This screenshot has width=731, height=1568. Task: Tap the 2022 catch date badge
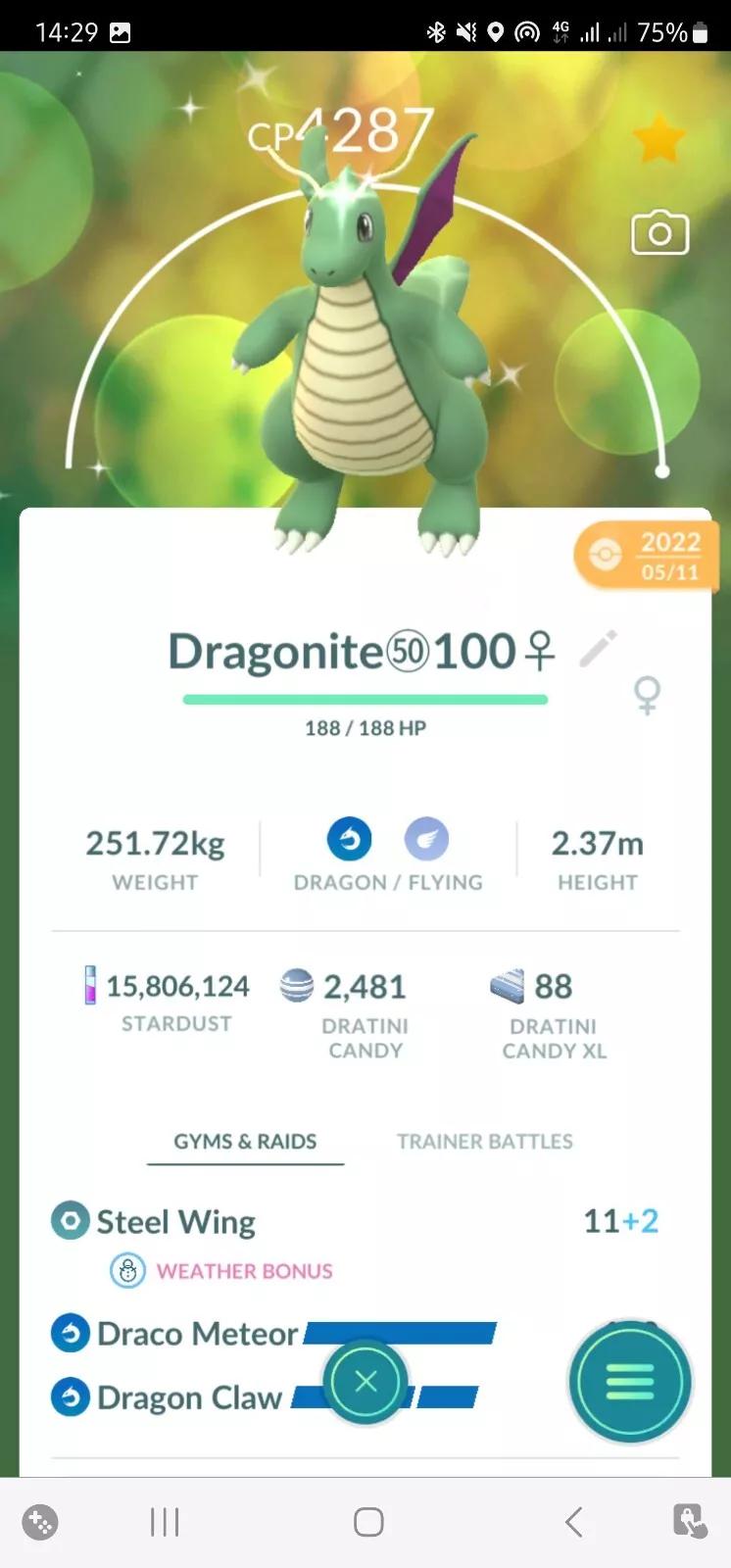click(x=648, y=556)
